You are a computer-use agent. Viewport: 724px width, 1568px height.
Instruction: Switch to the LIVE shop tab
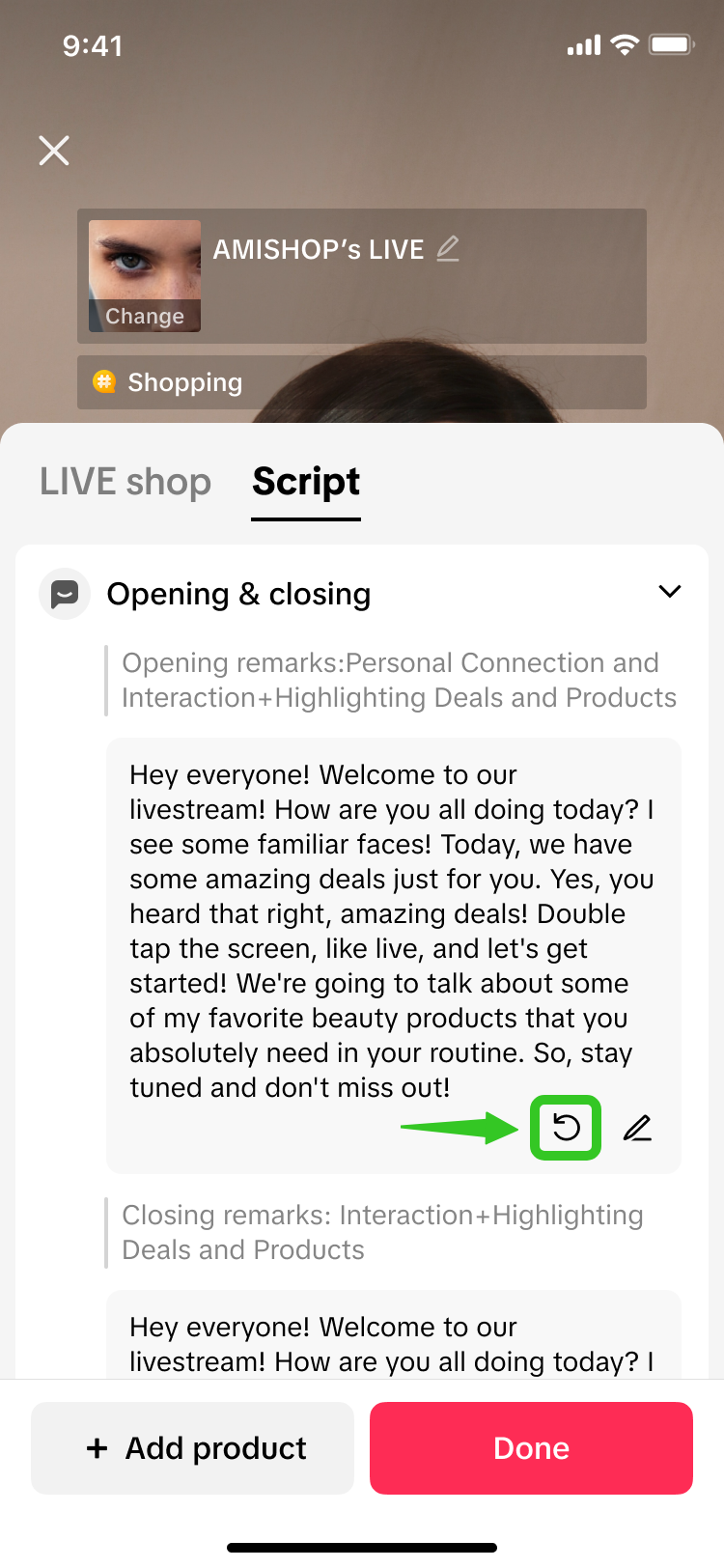(x=125, y=482)
